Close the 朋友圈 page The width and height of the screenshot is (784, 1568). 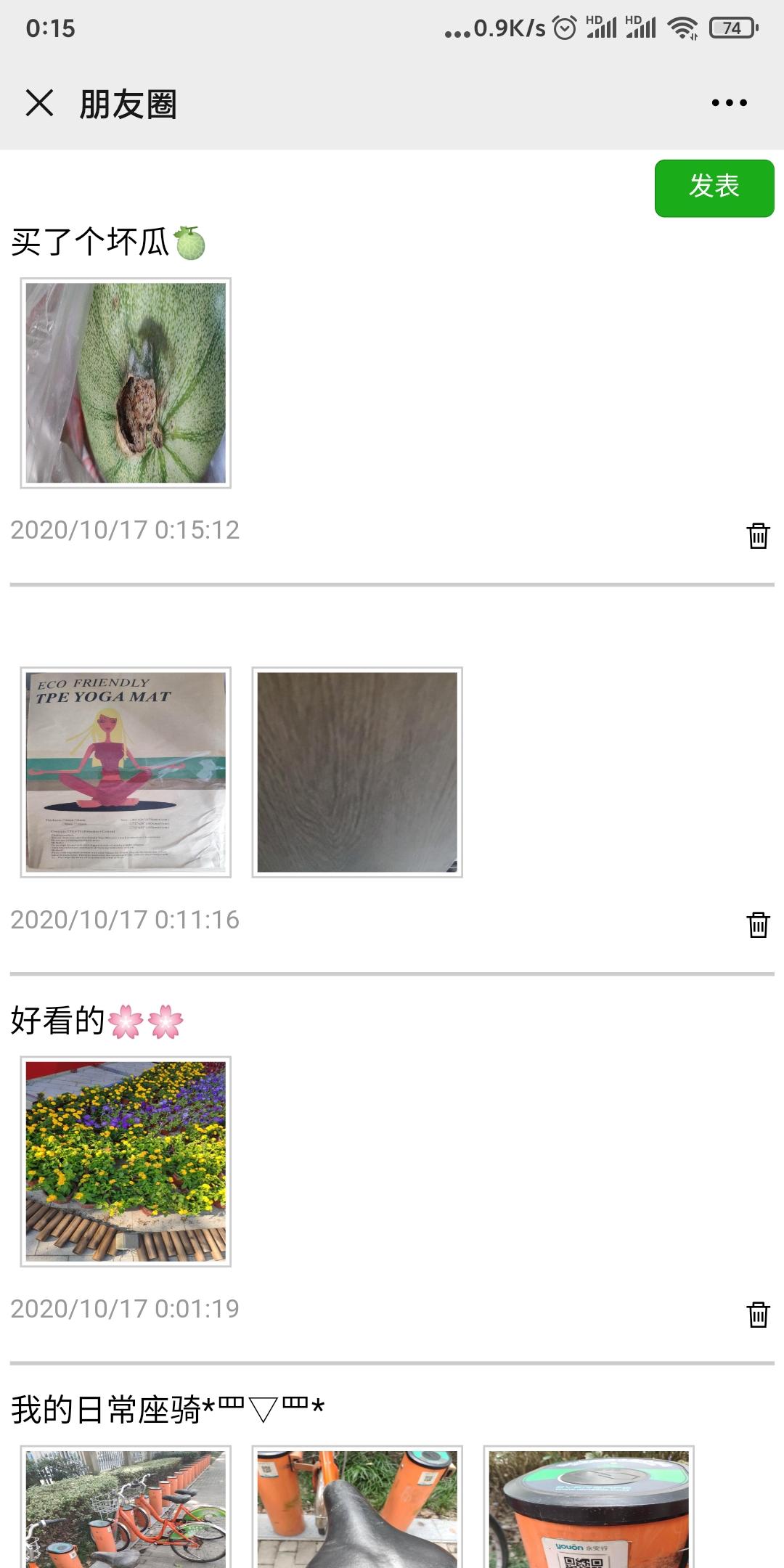tap(40, 103)
